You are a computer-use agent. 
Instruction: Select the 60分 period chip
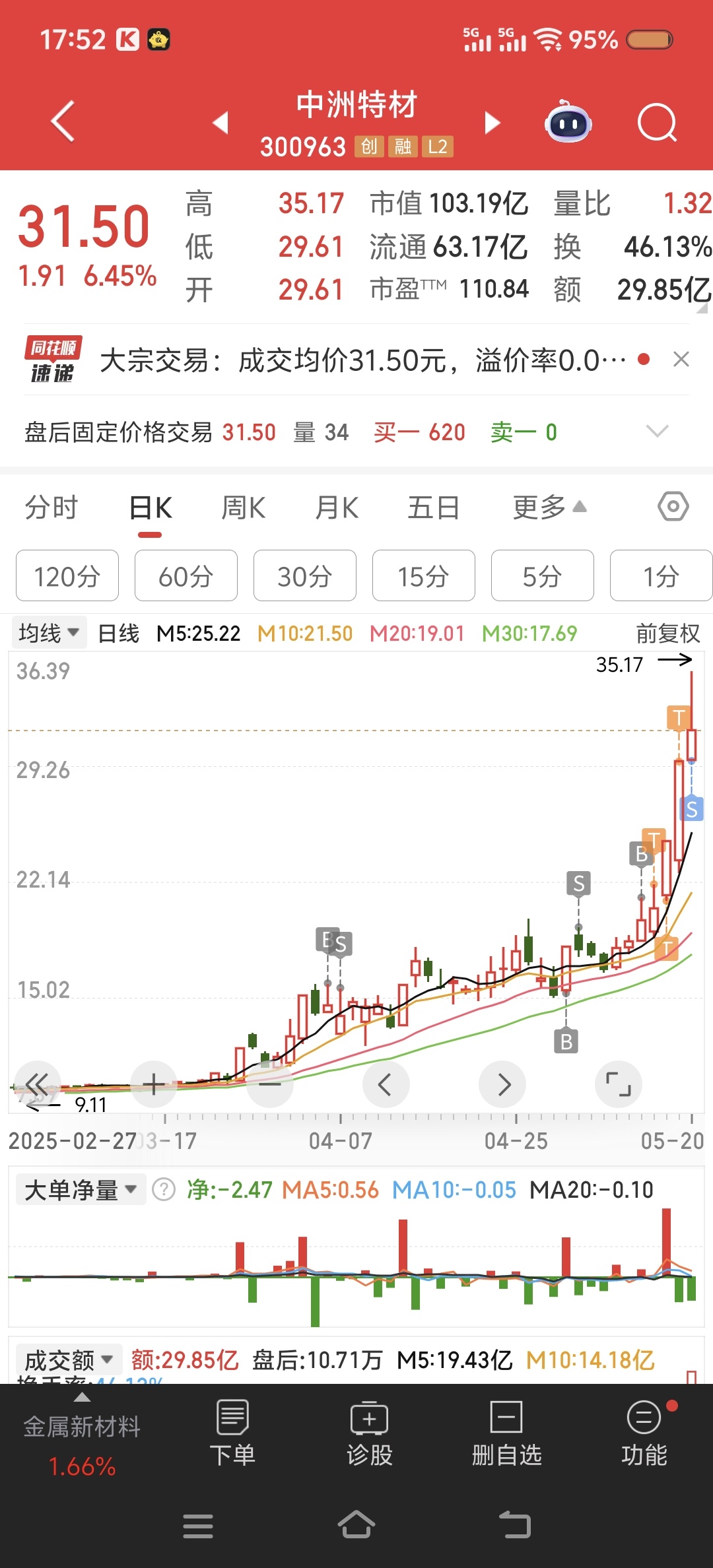tap(186, 575)
